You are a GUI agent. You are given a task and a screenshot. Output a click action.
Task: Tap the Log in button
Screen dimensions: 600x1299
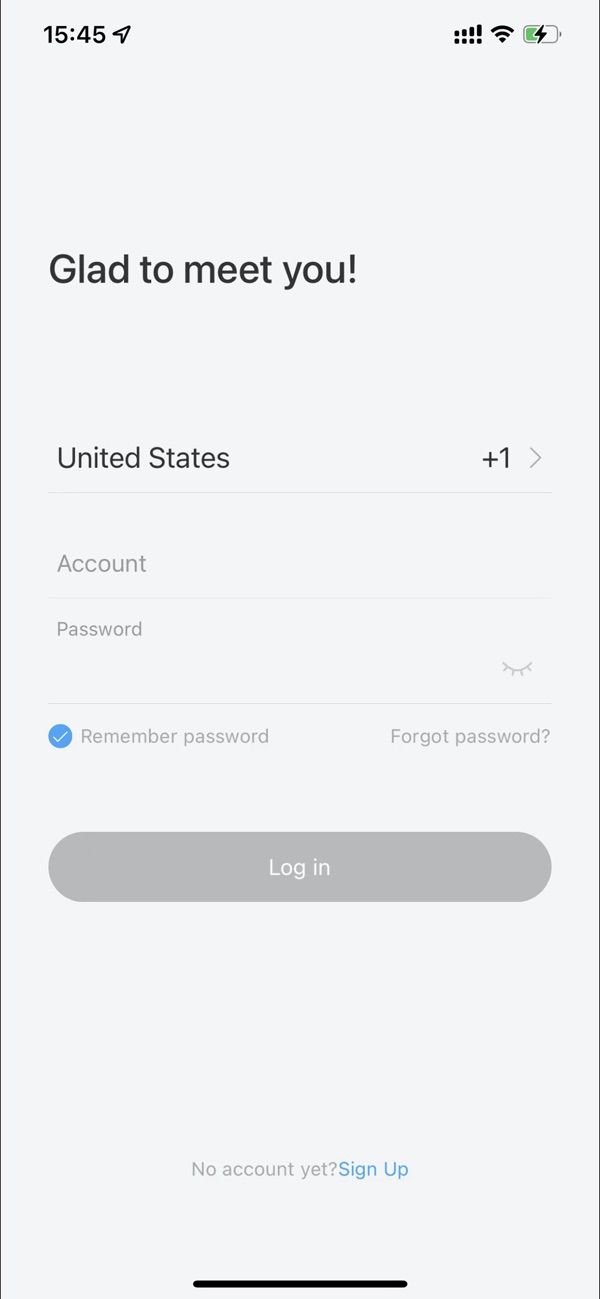coord(299,867)
